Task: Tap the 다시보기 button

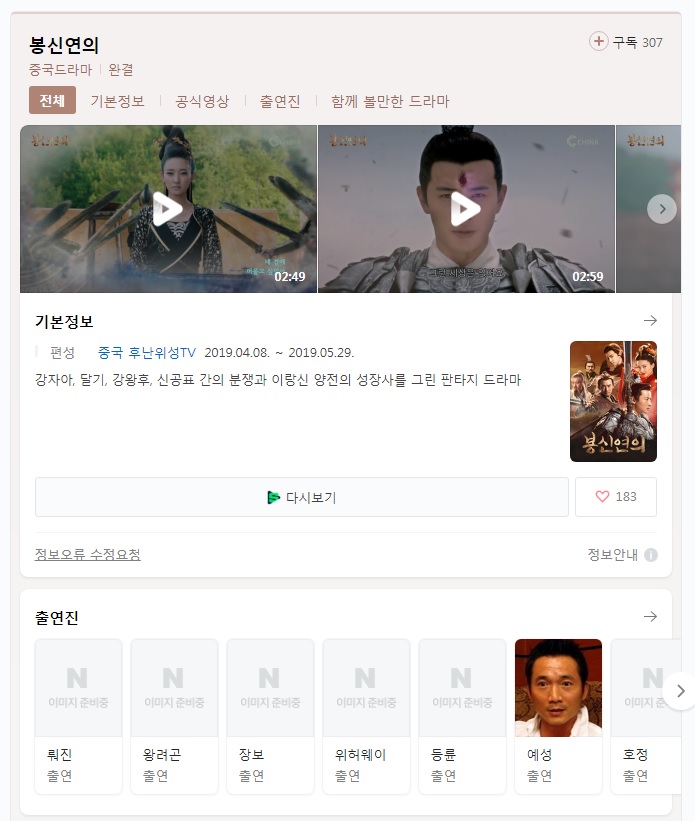Action: point(301,497)
